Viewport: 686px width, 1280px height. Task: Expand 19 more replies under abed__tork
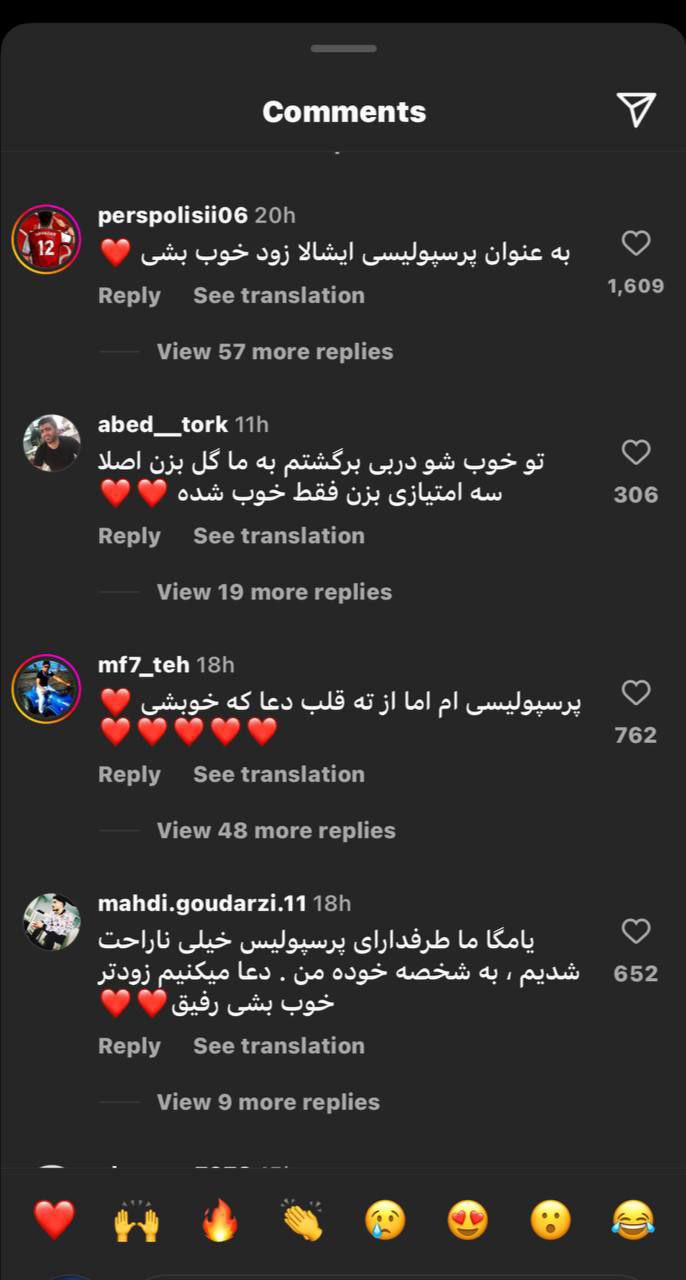tap(274, 591)
